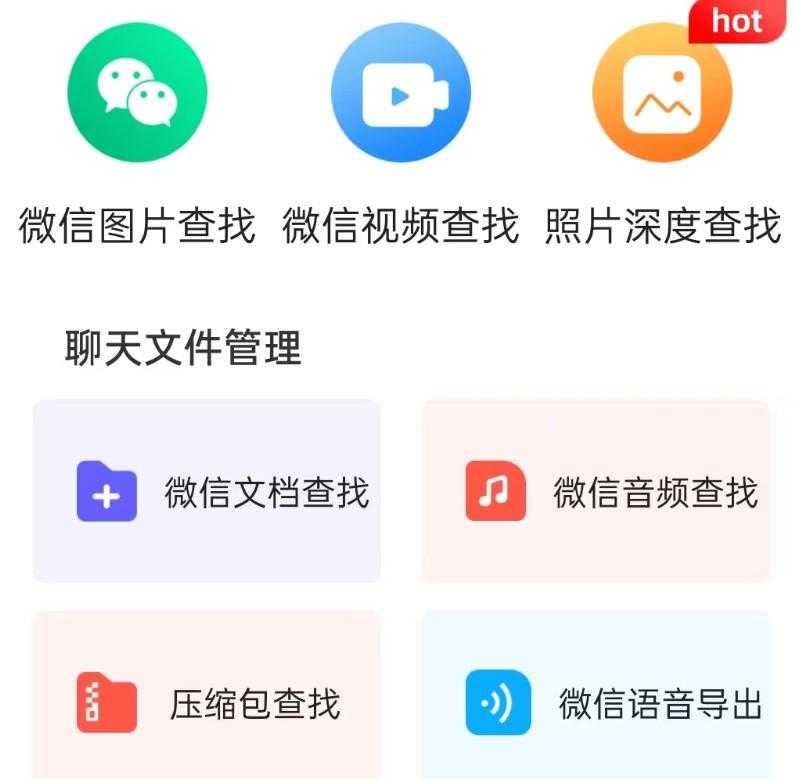
Task: Choose the 微信语音导出 card
Action: [596, 700]
